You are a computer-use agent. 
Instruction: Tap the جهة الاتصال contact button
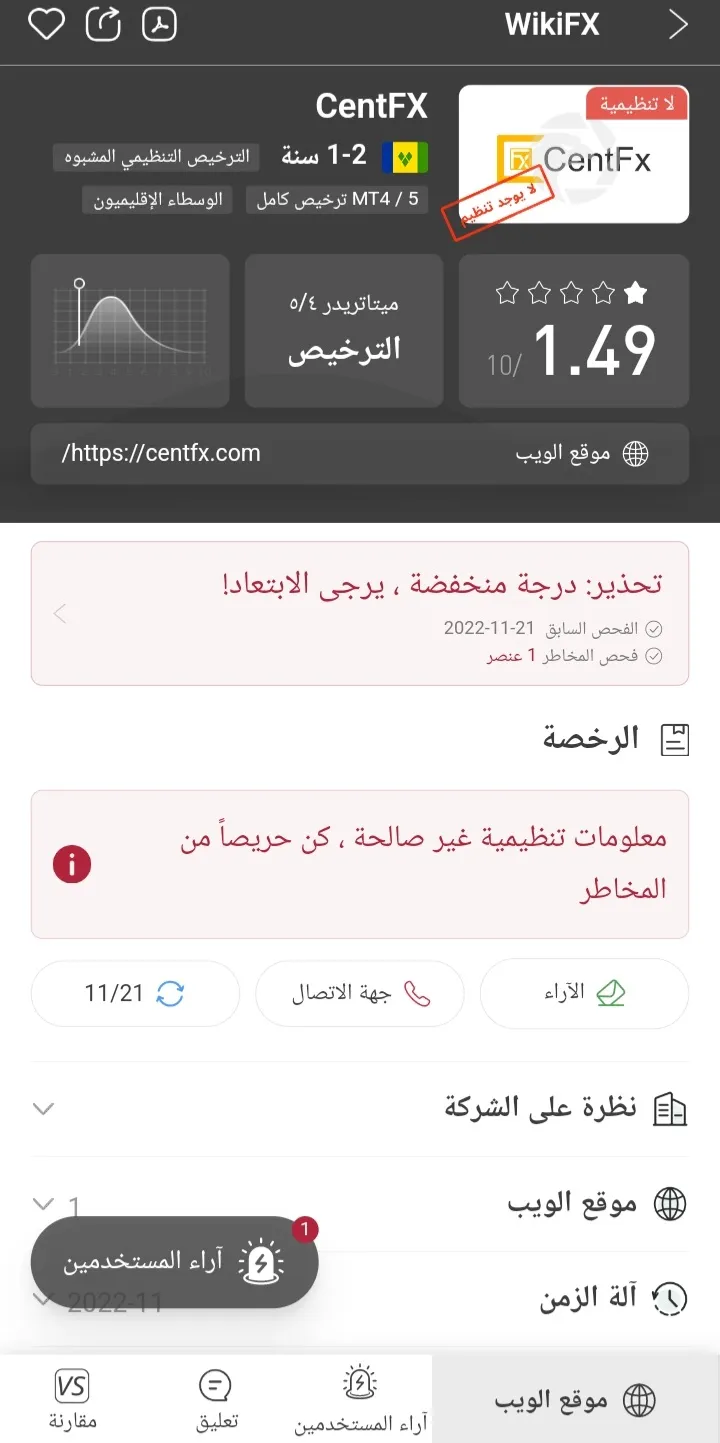pos(360,994)
